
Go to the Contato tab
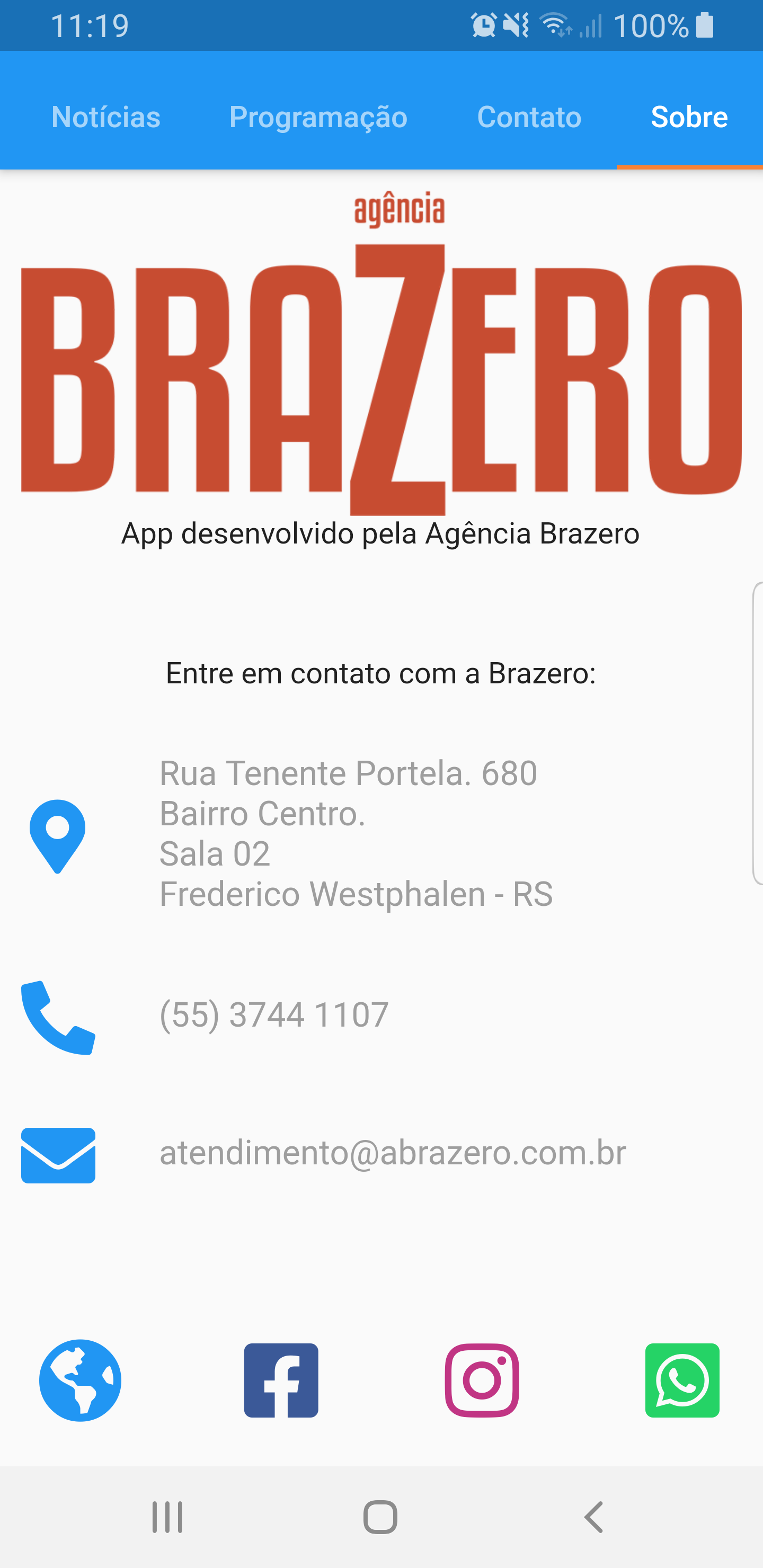529,116
